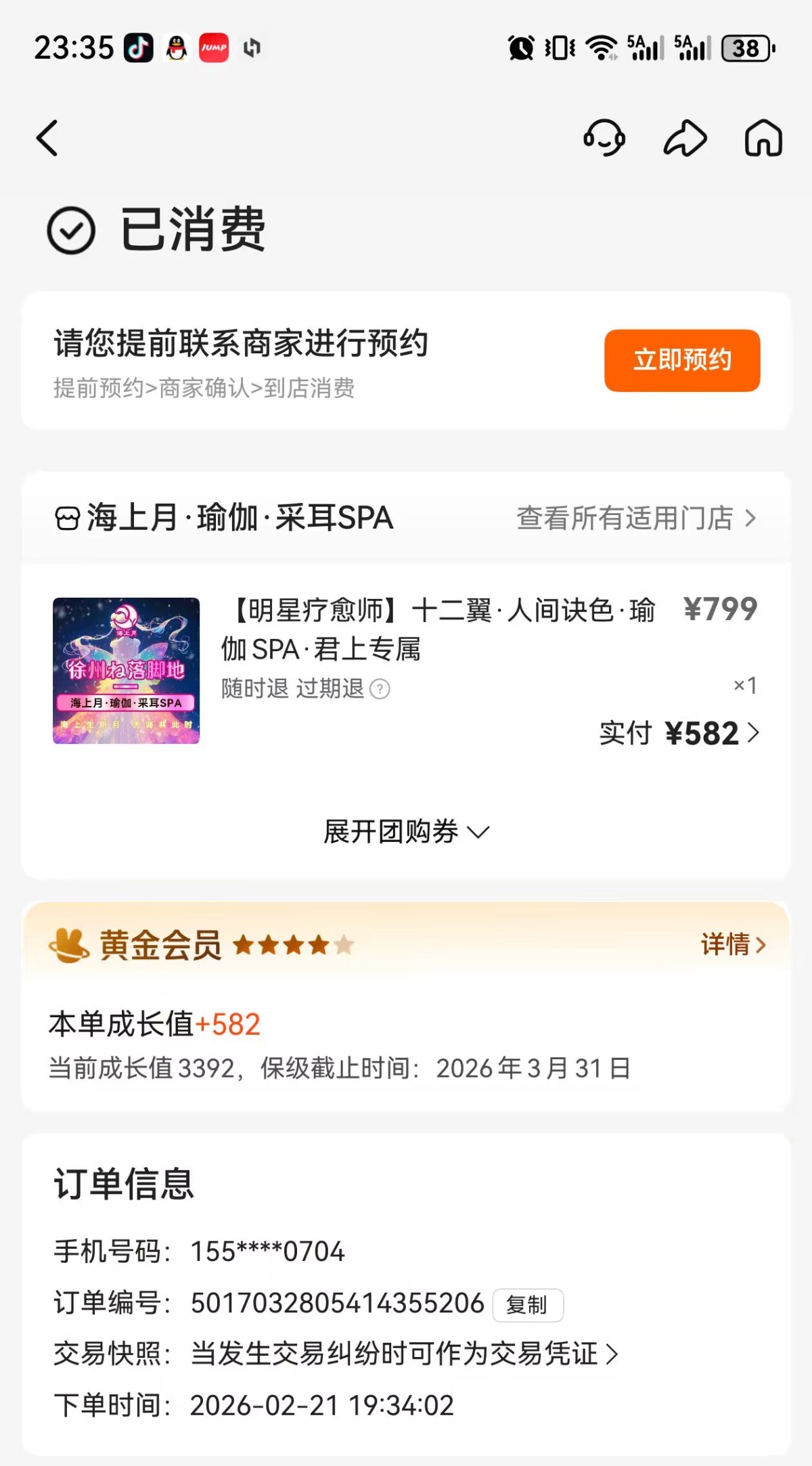
Task: Open 黄金会员 详情
Action: [x=734, y=944]
